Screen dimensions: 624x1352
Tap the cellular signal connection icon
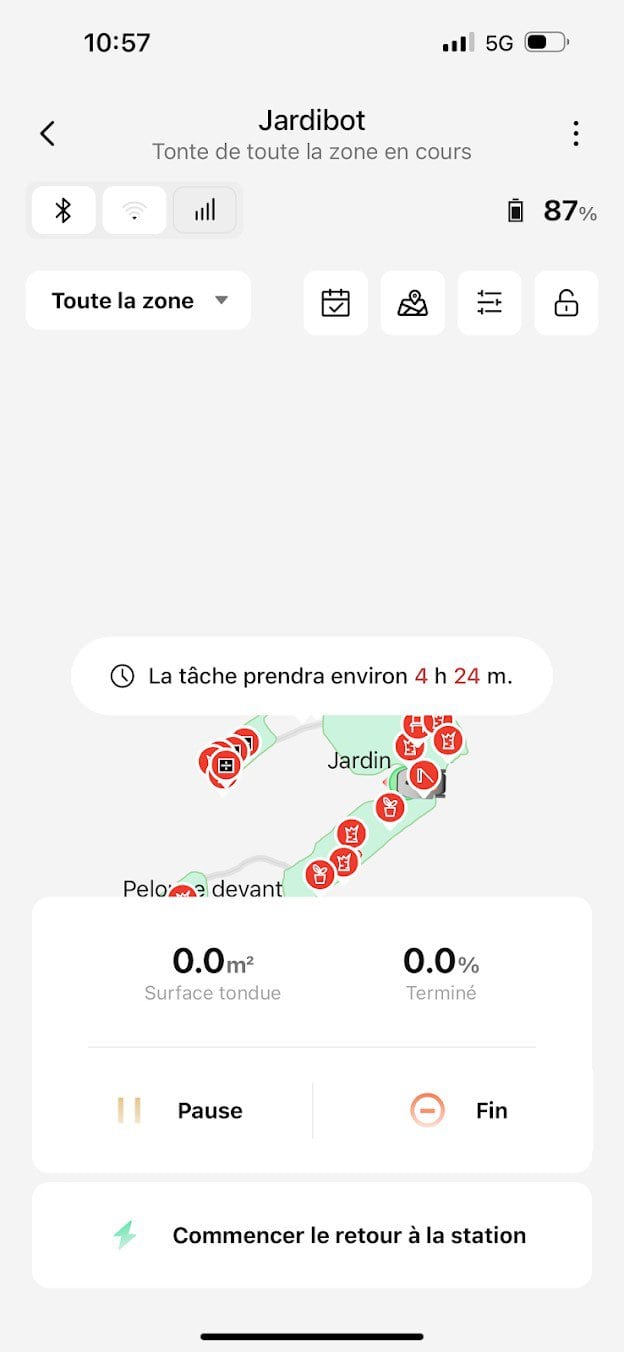tap(205, 210)
